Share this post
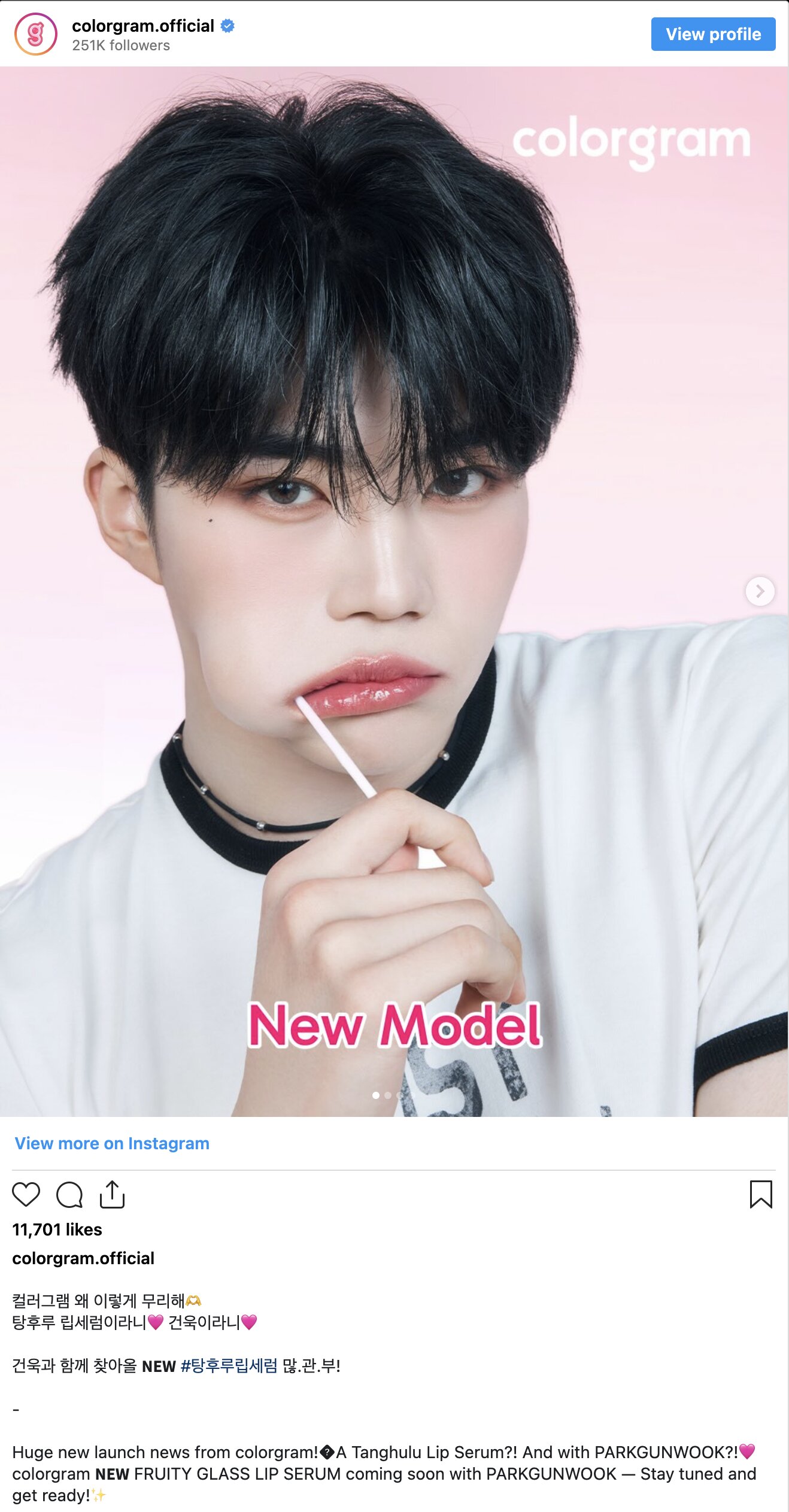Viewport: 789px width, 1512px height. [x=112, y=1195]
